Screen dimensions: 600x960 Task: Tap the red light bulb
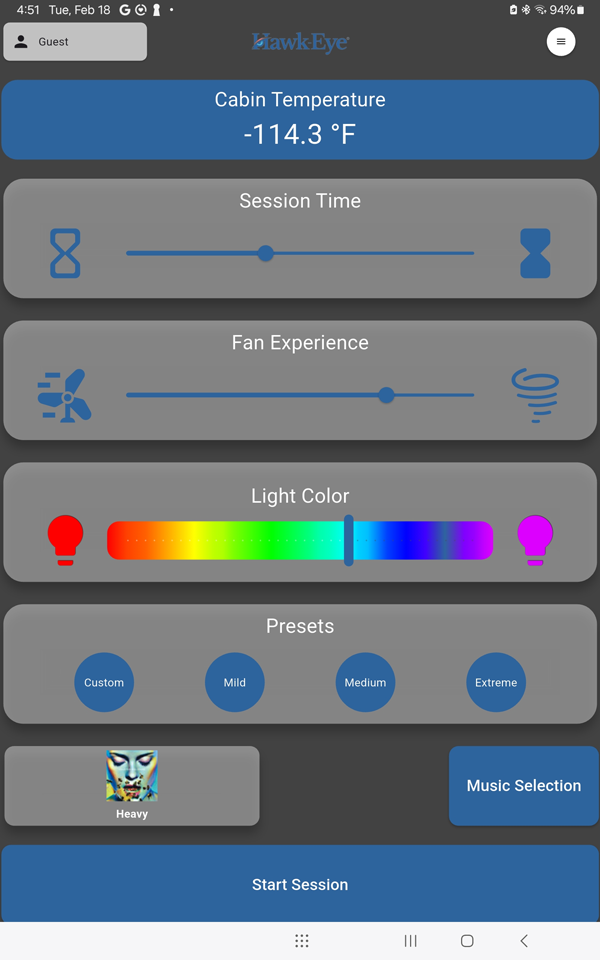[x=65, y=540]
